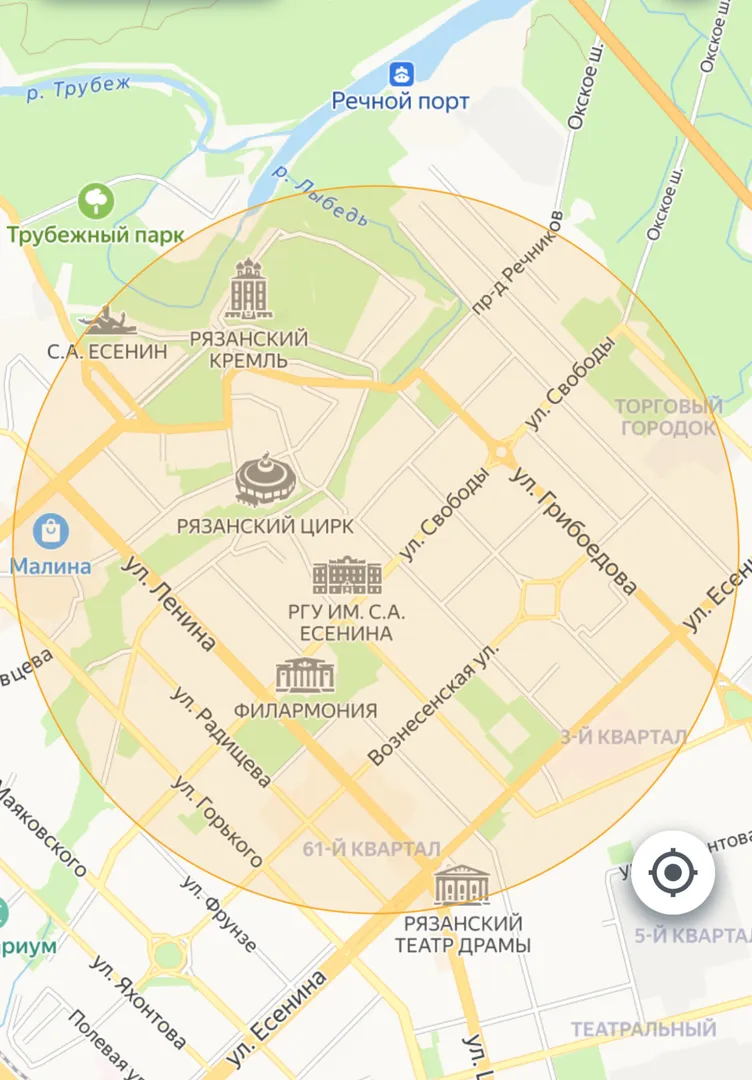
Task: Select the Филармония landmark
Action: coord(305,677)
